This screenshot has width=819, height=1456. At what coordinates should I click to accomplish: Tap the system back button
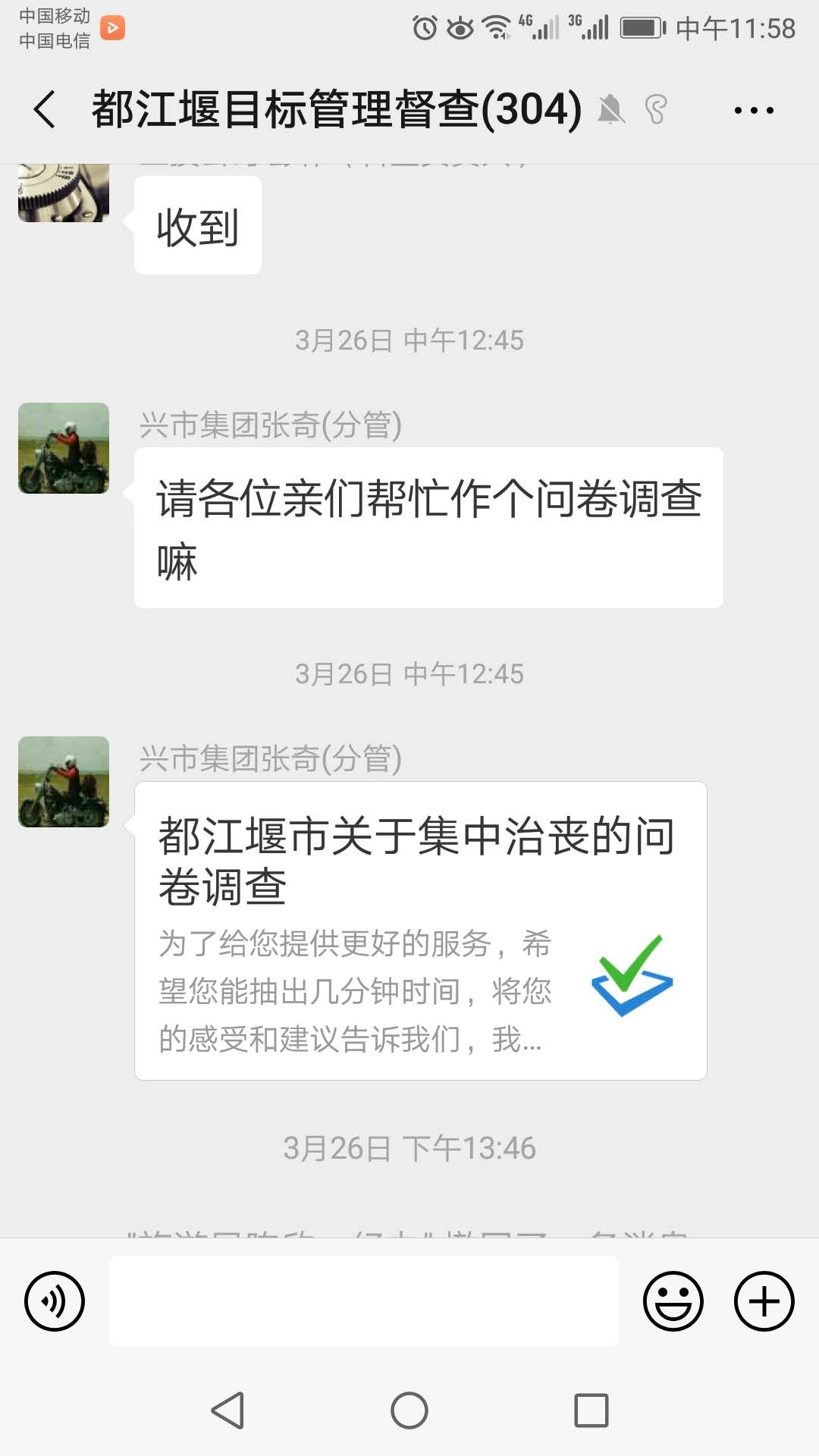pos(227,1410)
